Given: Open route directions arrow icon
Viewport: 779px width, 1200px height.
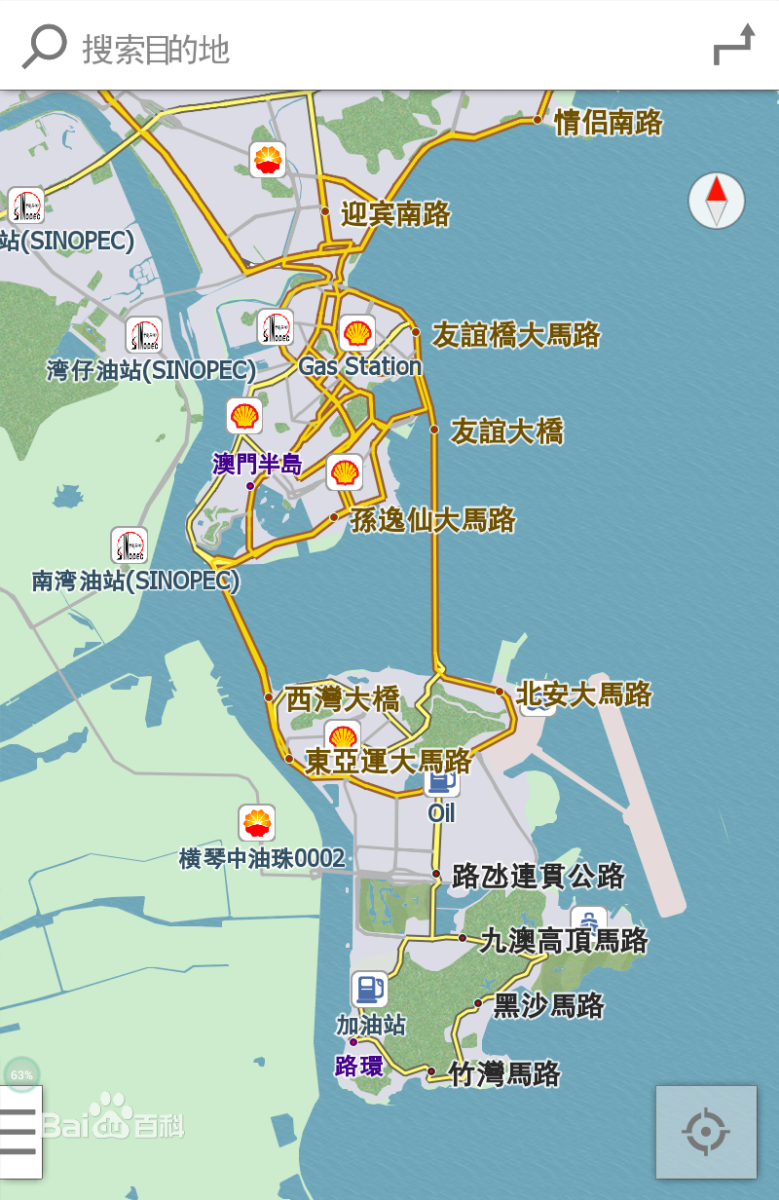Looking at the screenshot, I should 733,46.
